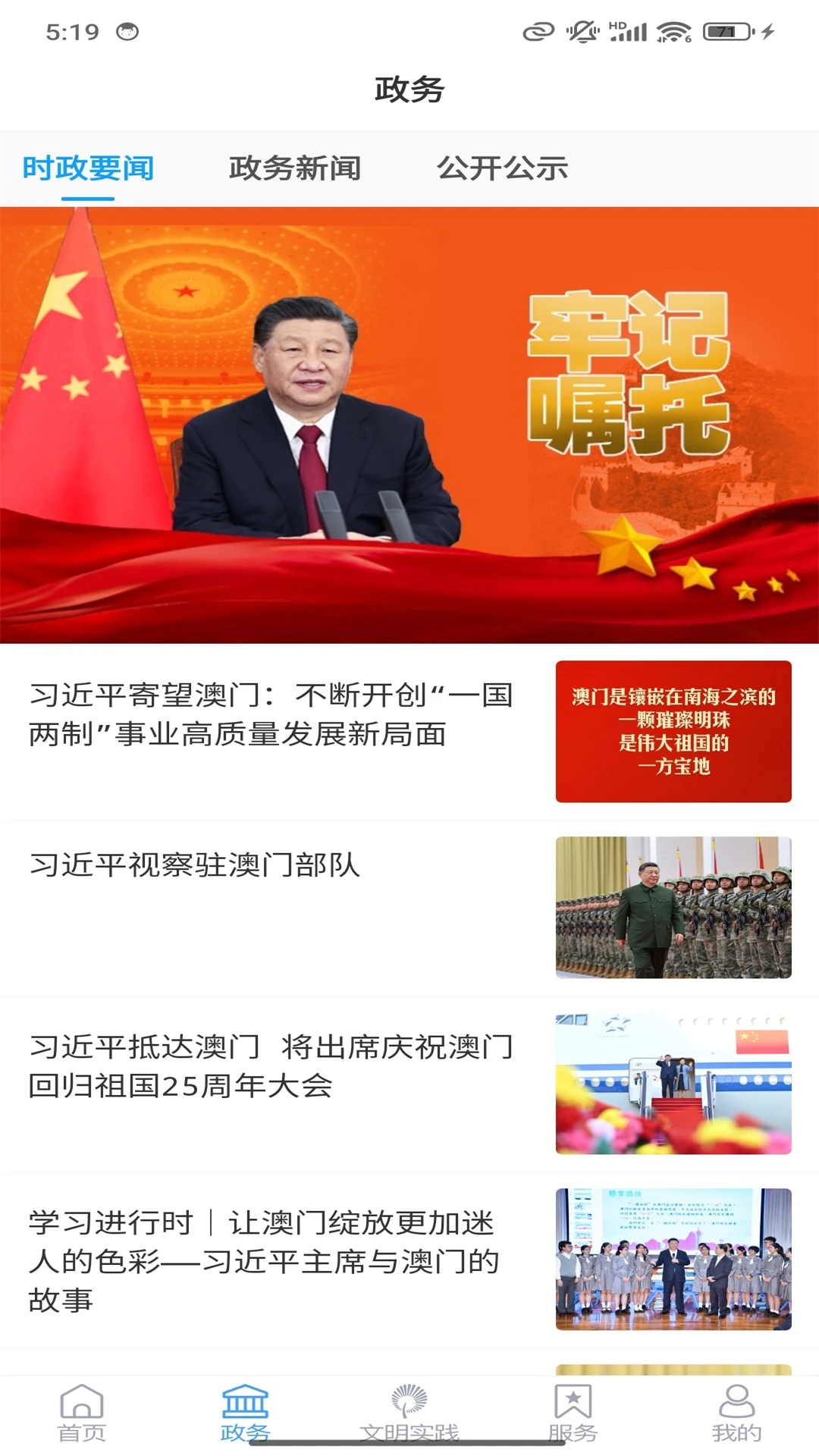819x1456 pixels.
Task: Open the 牢记嘱托 banner
Action: pos(409,425)
